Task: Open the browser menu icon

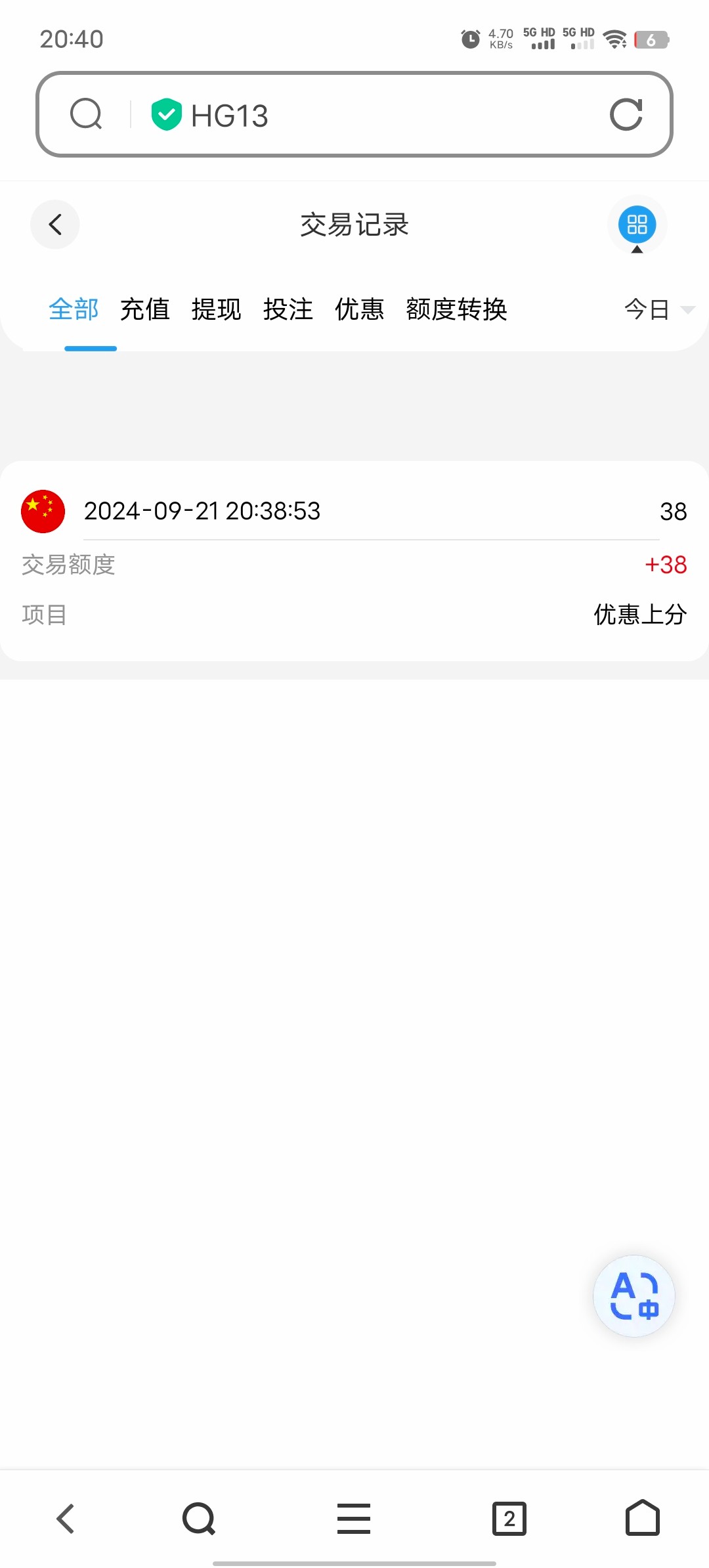Action: tap(354, 1519)
